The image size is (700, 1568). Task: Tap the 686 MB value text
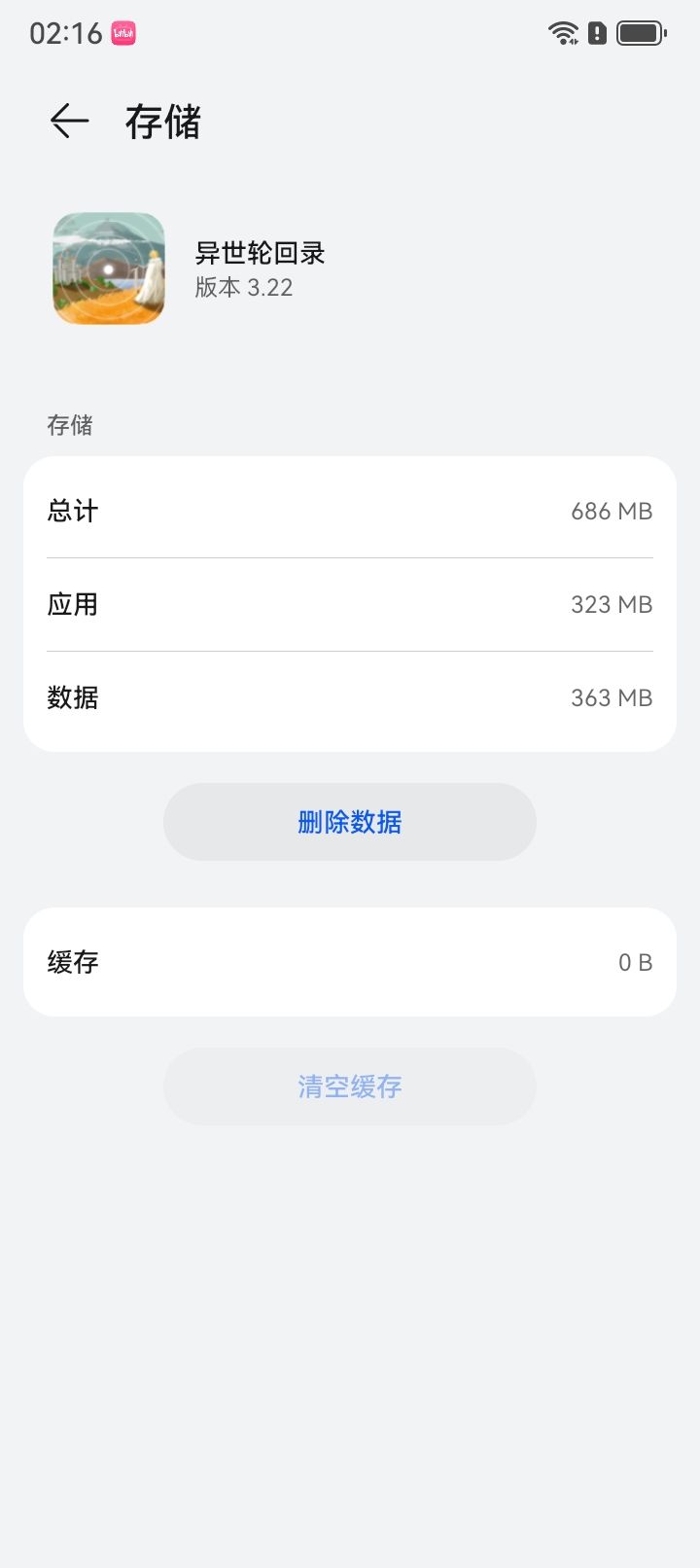point(611,511)
